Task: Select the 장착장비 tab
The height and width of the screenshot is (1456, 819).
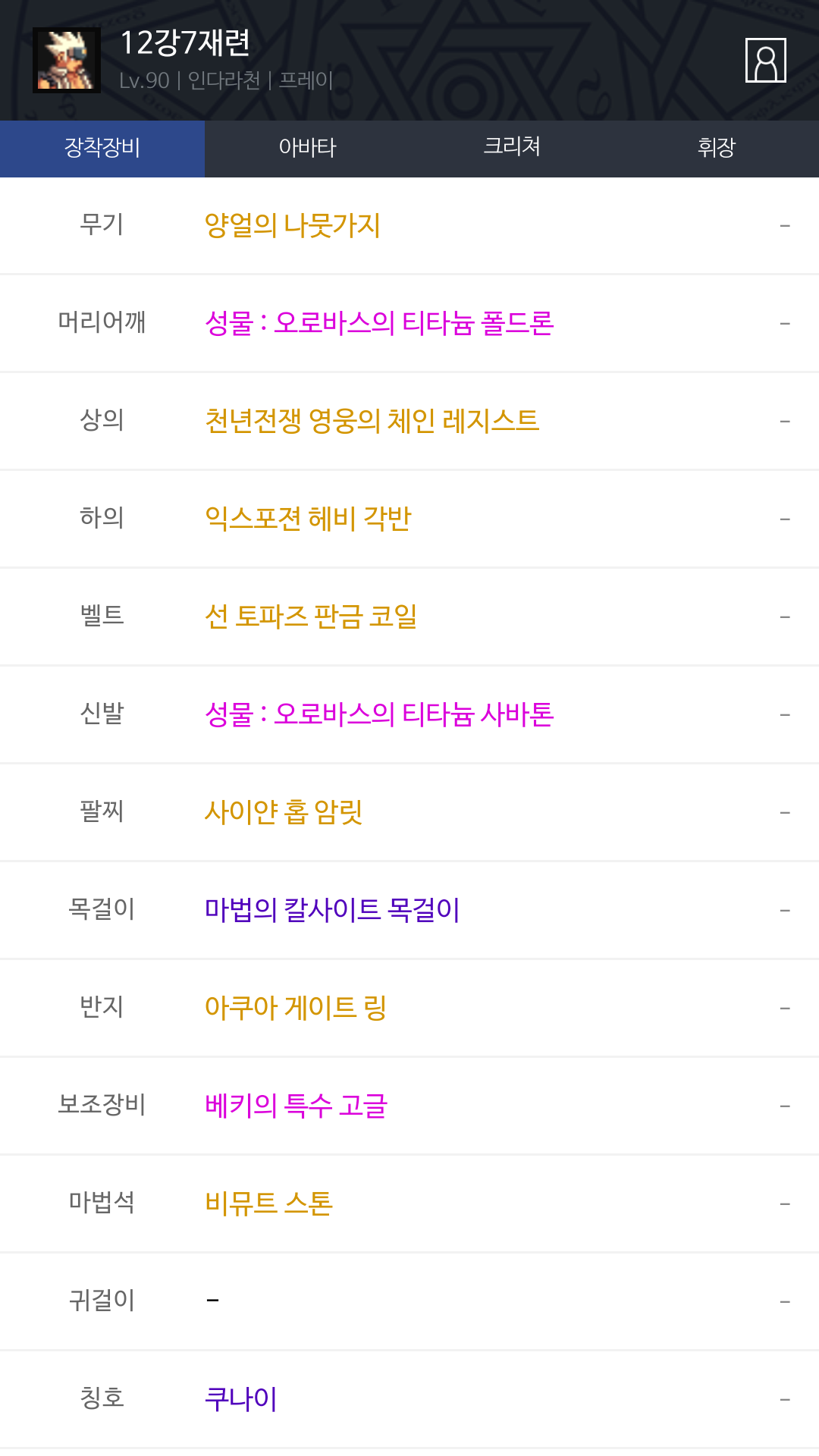Action: coord(102,148)
